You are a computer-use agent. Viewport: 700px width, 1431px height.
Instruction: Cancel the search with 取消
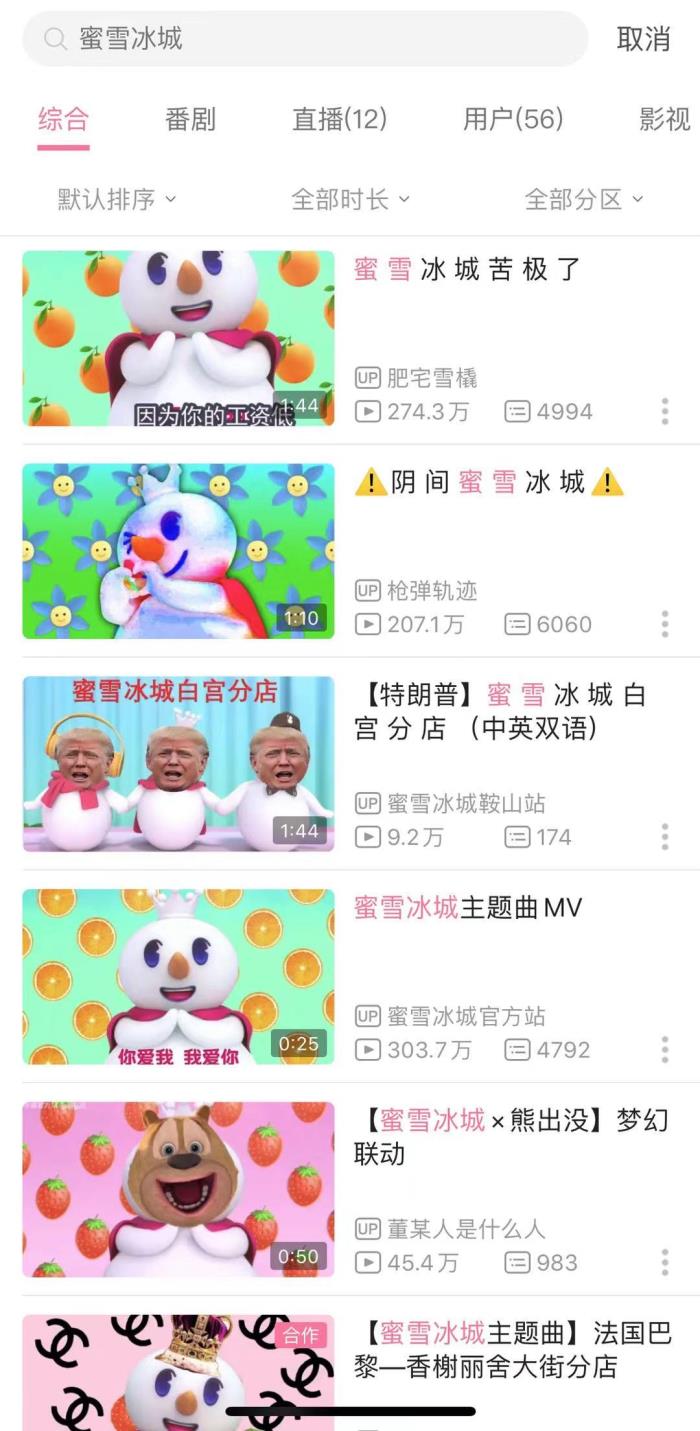[643, 39]
